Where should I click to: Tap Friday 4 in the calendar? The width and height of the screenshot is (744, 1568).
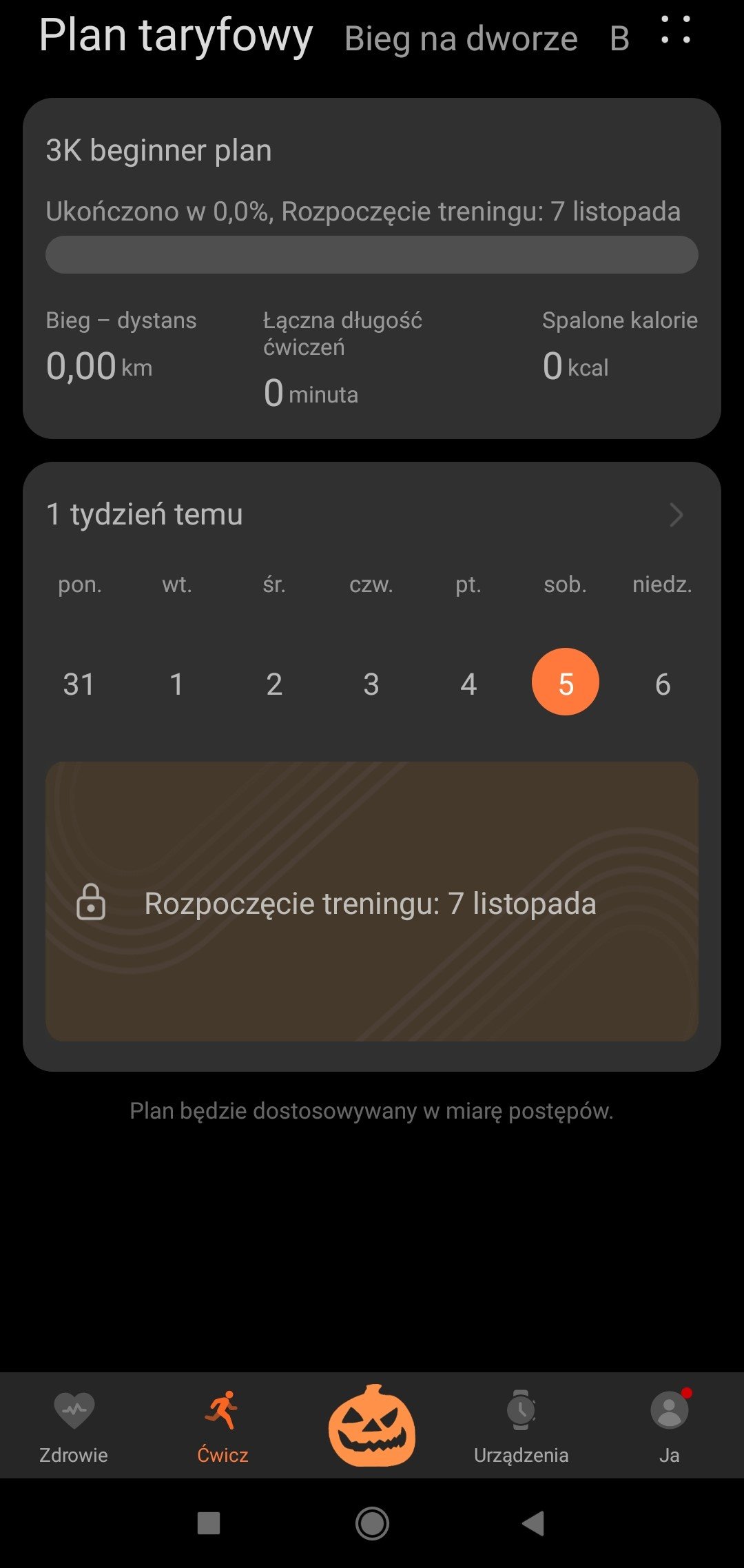[468, 684]
